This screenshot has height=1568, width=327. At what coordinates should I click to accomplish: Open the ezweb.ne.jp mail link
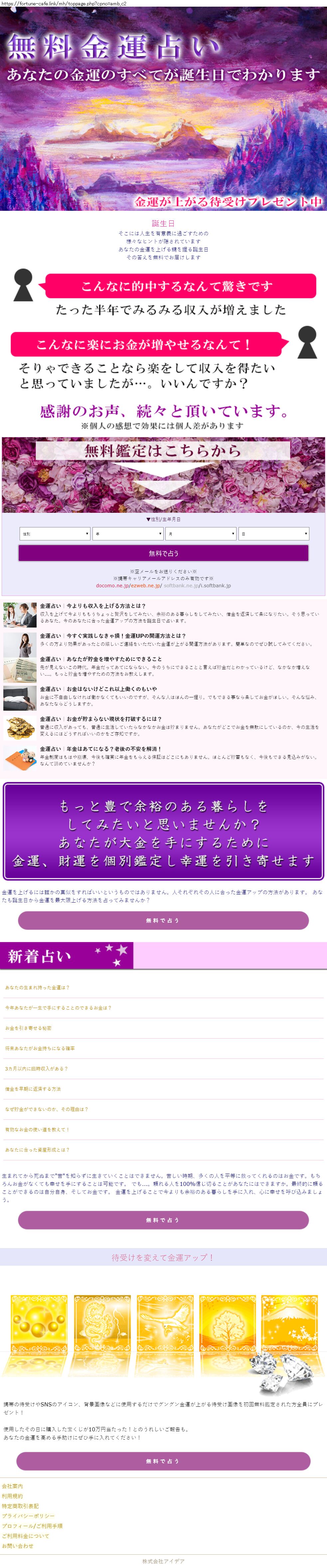[145, 586]
